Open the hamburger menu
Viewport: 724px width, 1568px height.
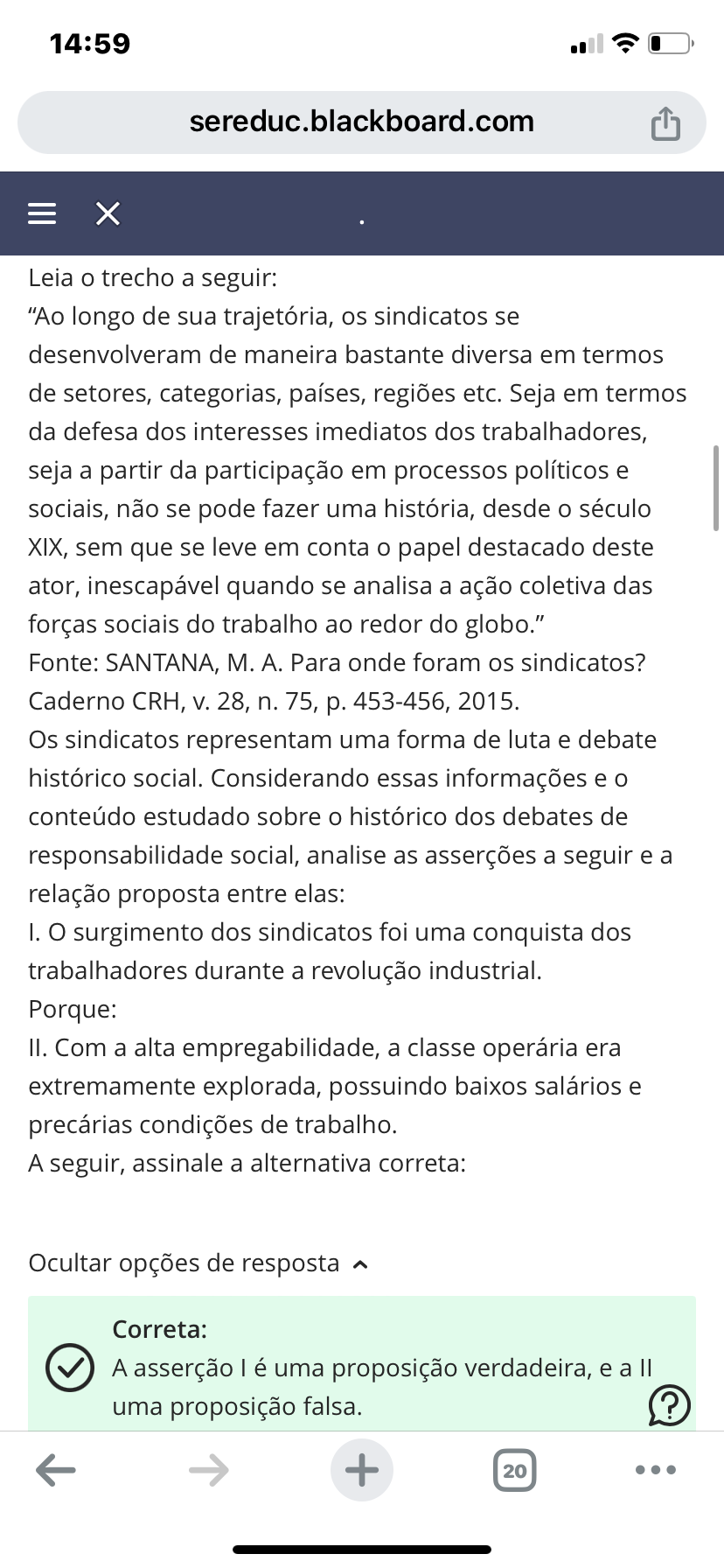point(42,213)
